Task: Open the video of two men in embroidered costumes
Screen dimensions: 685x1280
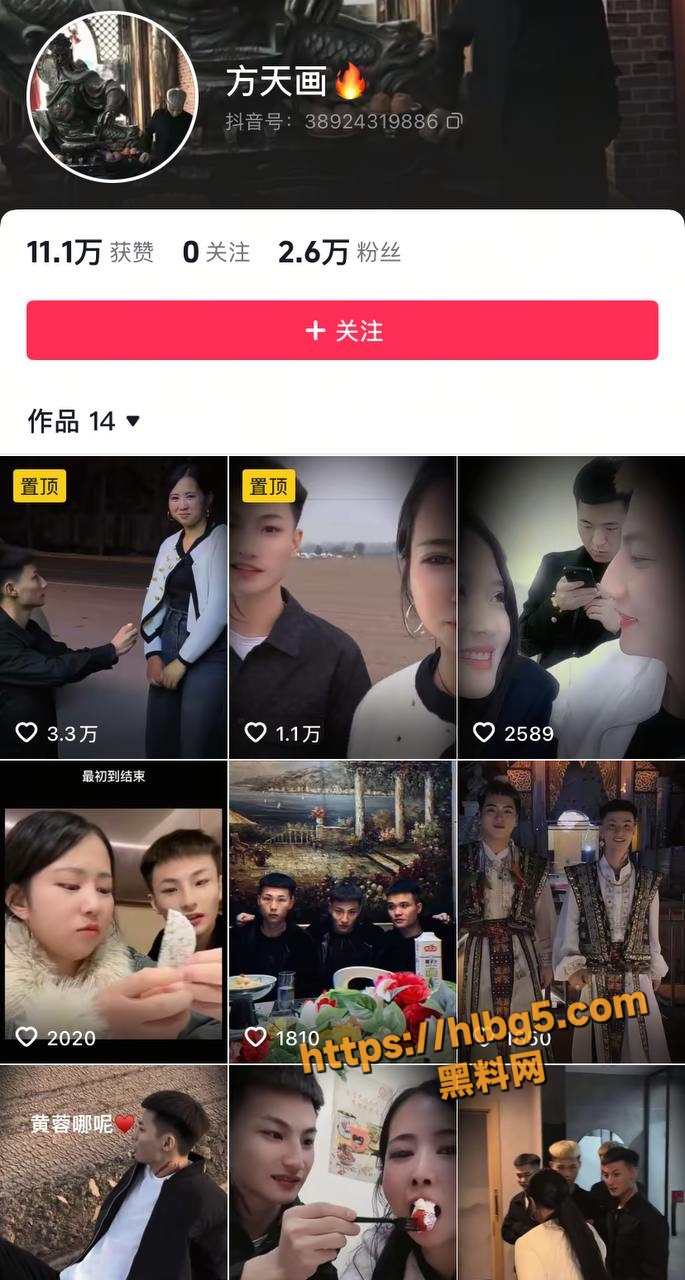Action: (x=571, y=912)
